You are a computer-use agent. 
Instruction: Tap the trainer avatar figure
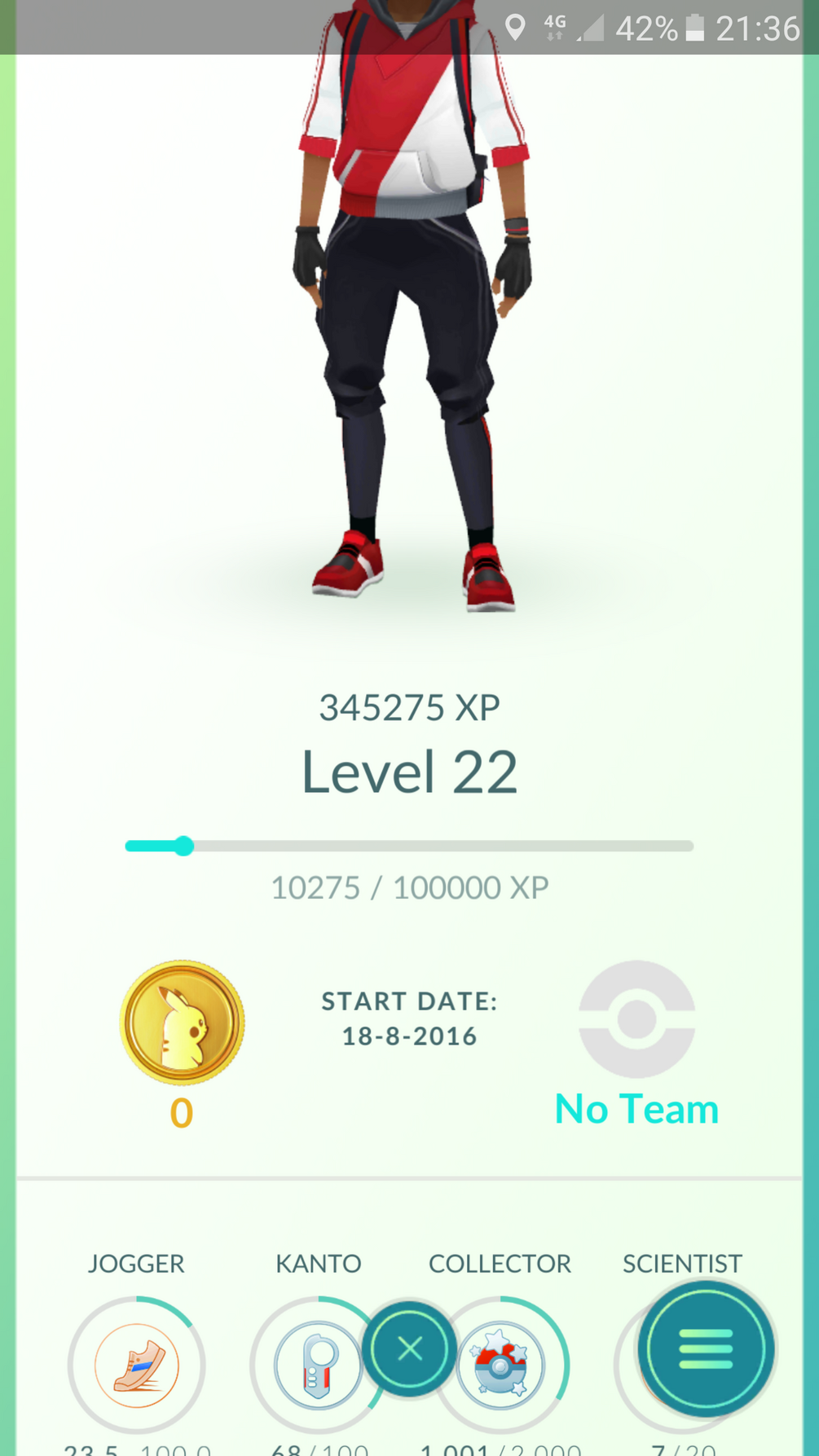[408, 326]
